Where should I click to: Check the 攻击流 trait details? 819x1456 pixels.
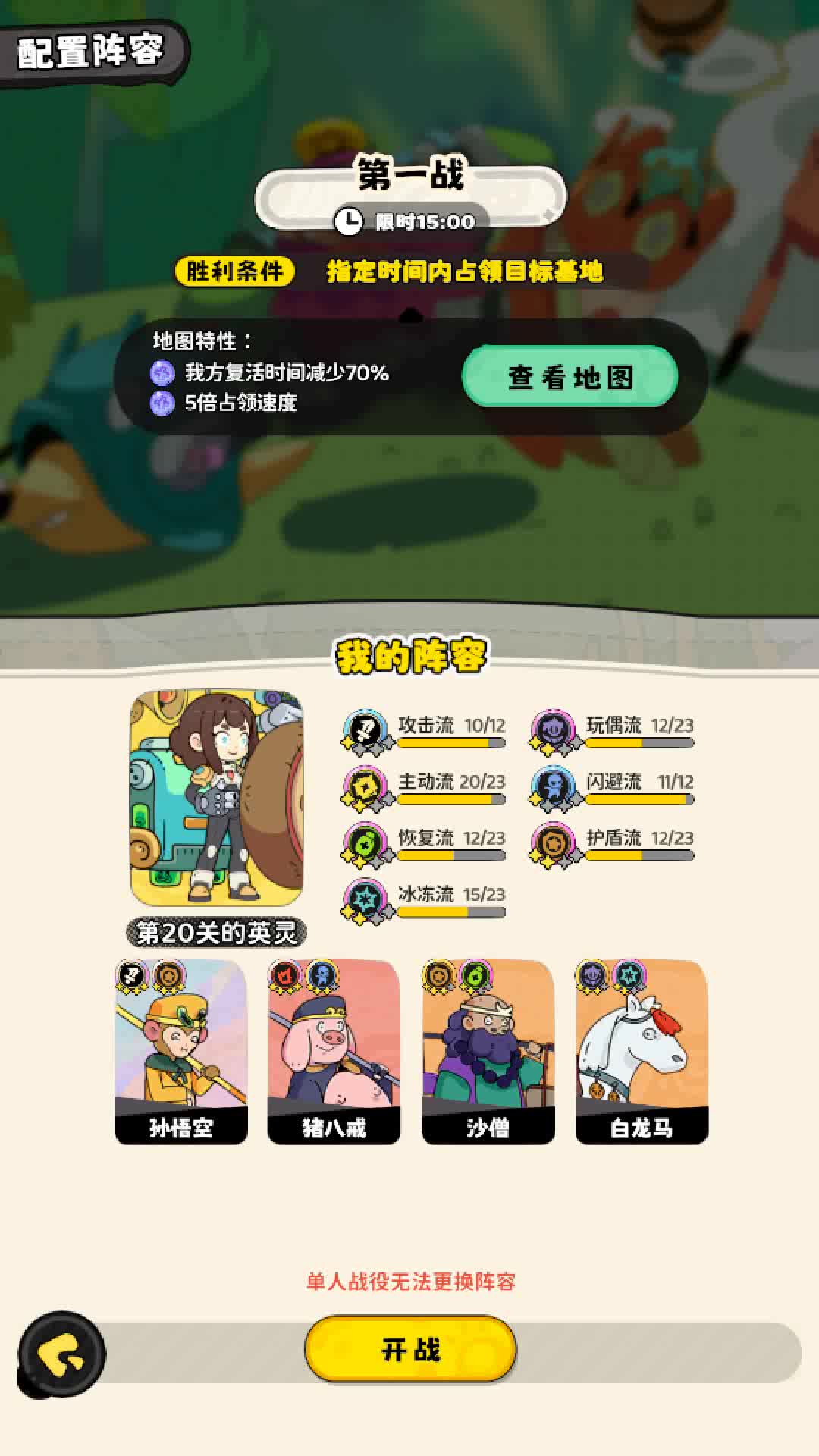425,730
